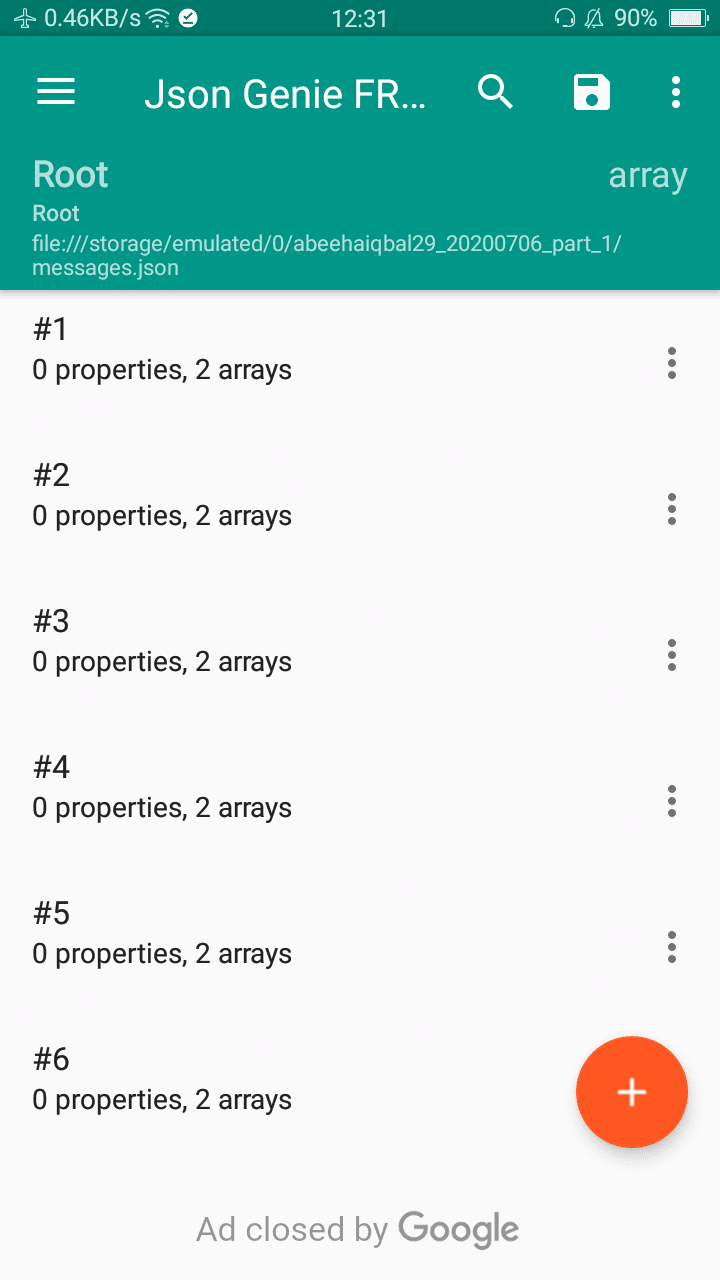This screenshot has width=720, height=1280.
Task: Show options for item #2
Action: click(x=672, y=509)
